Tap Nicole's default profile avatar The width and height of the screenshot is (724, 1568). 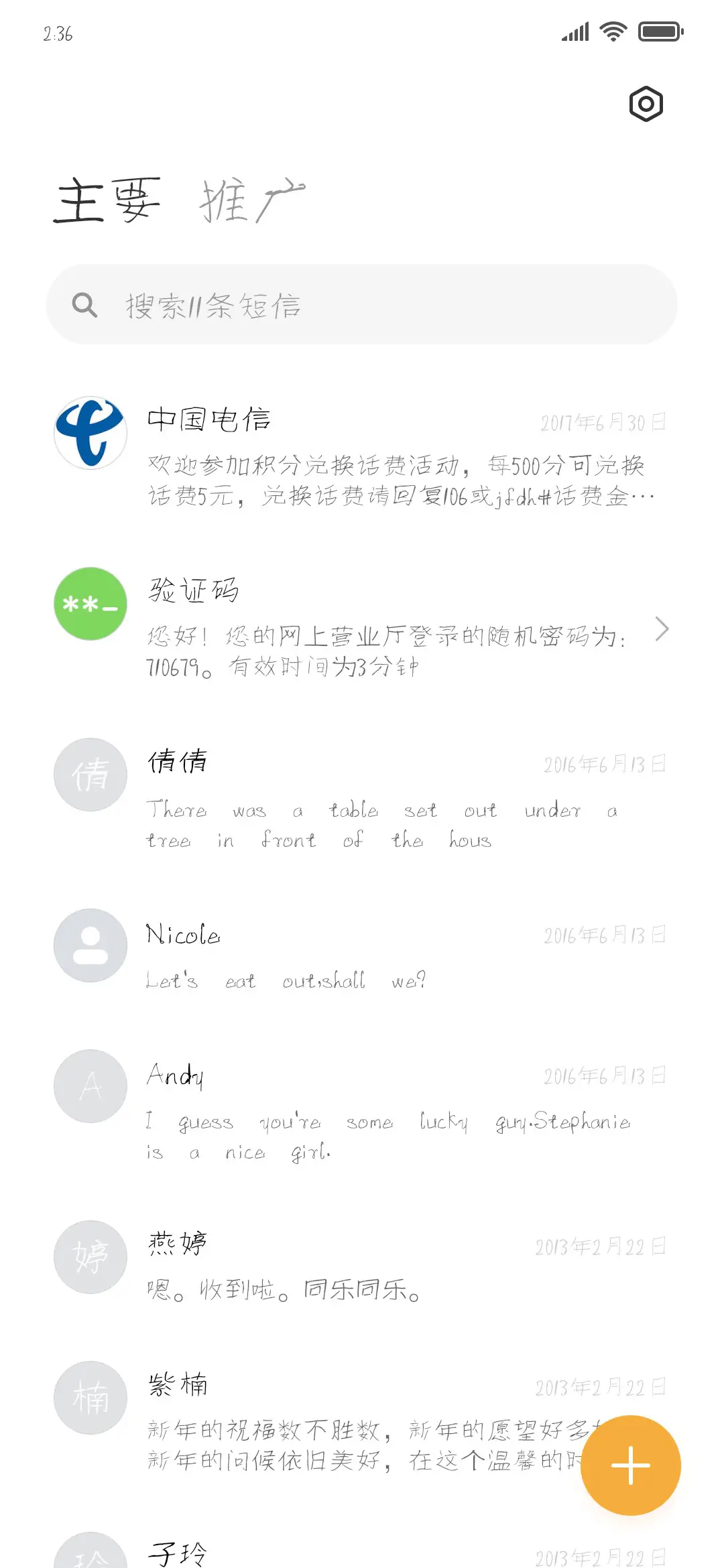[90, 945]
